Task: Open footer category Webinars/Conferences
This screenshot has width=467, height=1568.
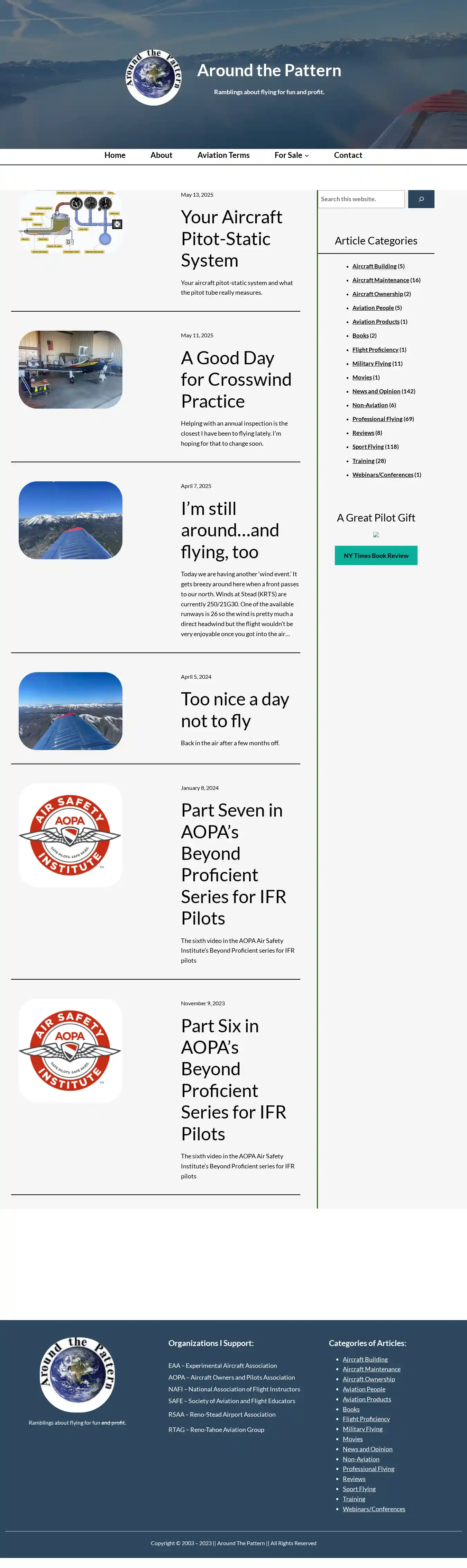Action: coord(373,1508)
